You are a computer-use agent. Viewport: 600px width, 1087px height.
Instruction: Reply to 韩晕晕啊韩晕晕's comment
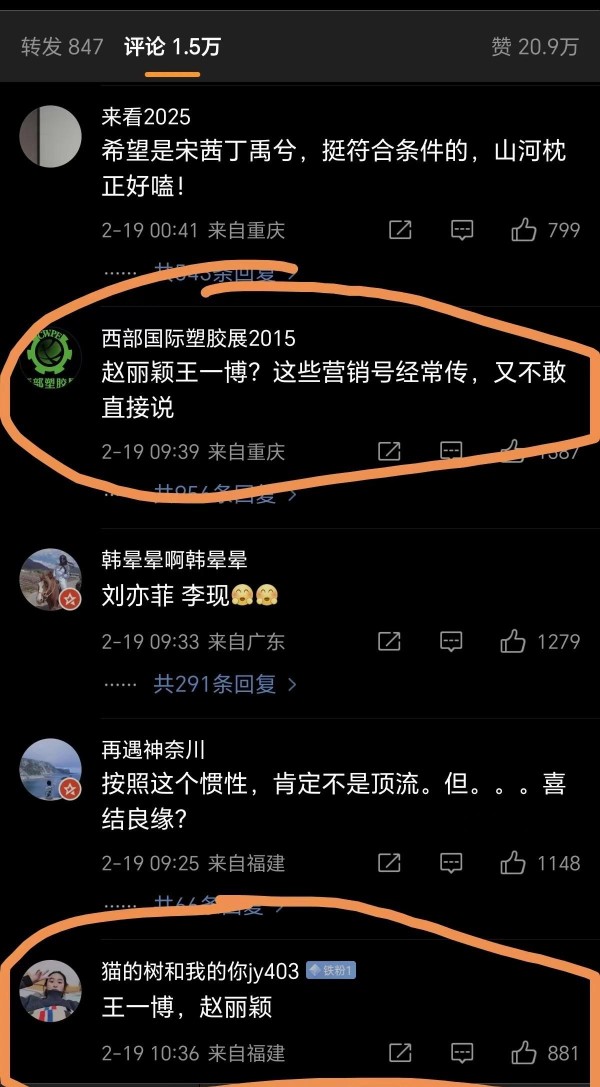[x=451, y=641]
